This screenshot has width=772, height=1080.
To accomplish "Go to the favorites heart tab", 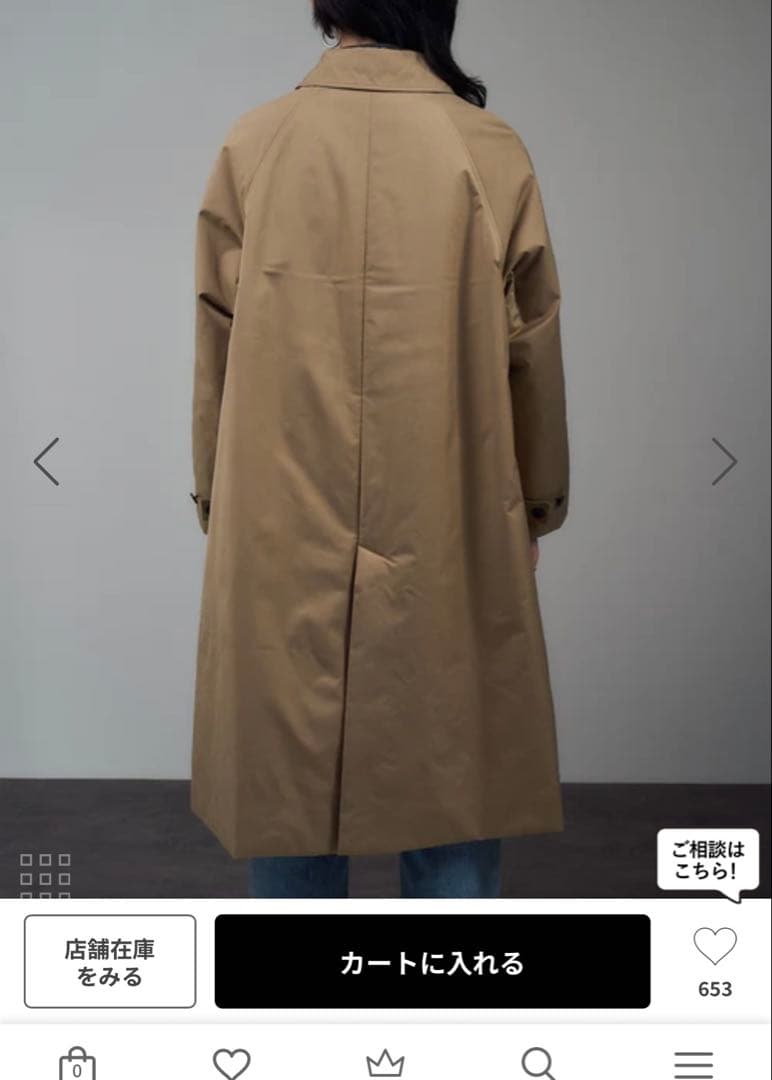I will pyautogui.click(x=231, y=1064).
